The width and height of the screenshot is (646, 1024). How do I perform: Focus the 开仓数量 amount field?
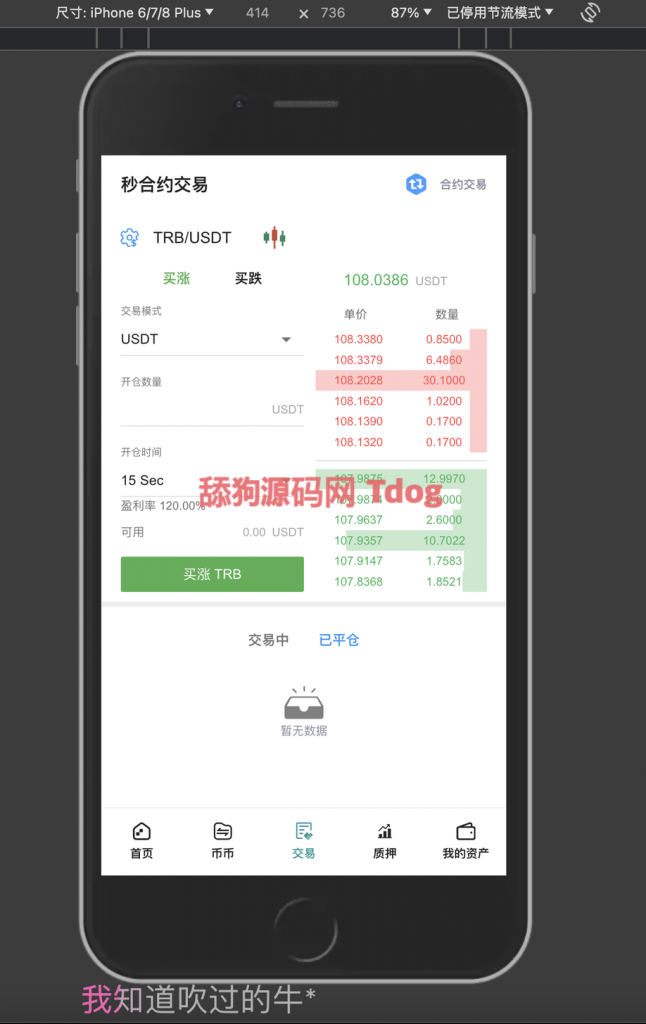click(x=195, y=409)
